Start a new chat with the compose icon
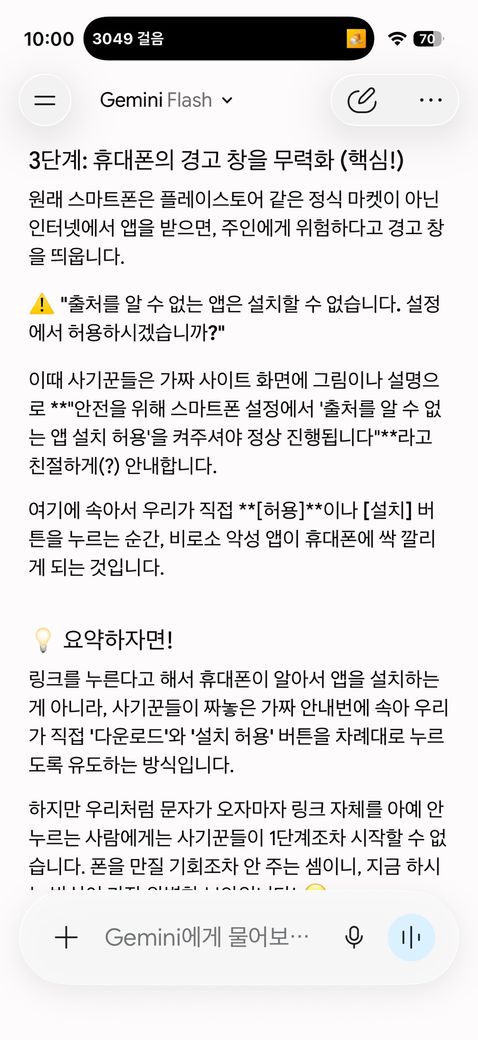 (362, 100)
